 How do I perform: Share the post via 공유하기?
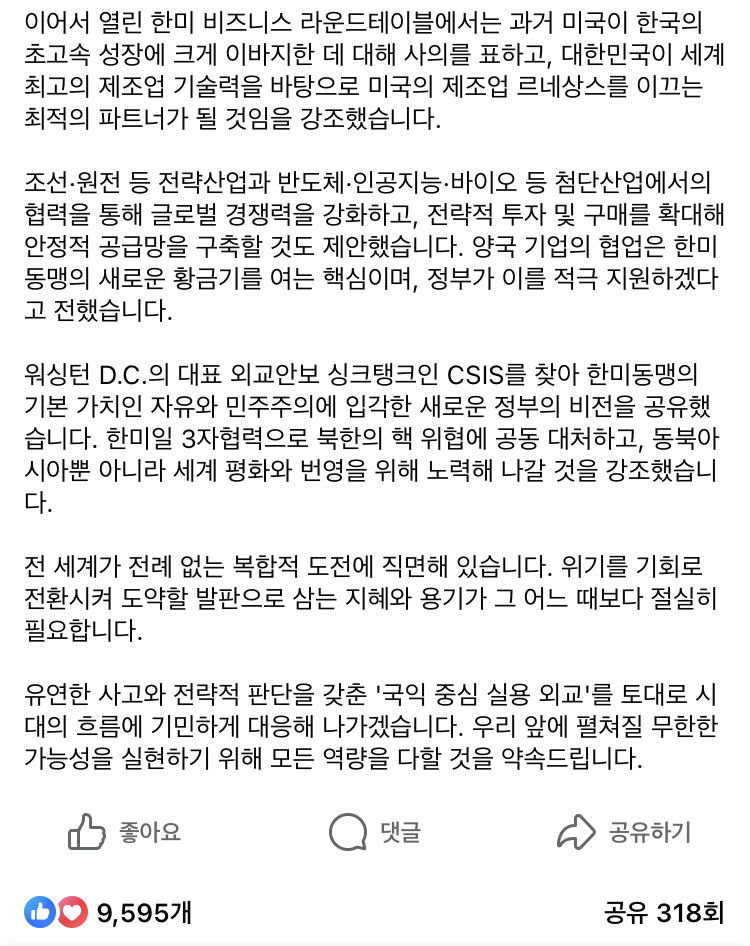pyautogui.click(x=624, y=832)
